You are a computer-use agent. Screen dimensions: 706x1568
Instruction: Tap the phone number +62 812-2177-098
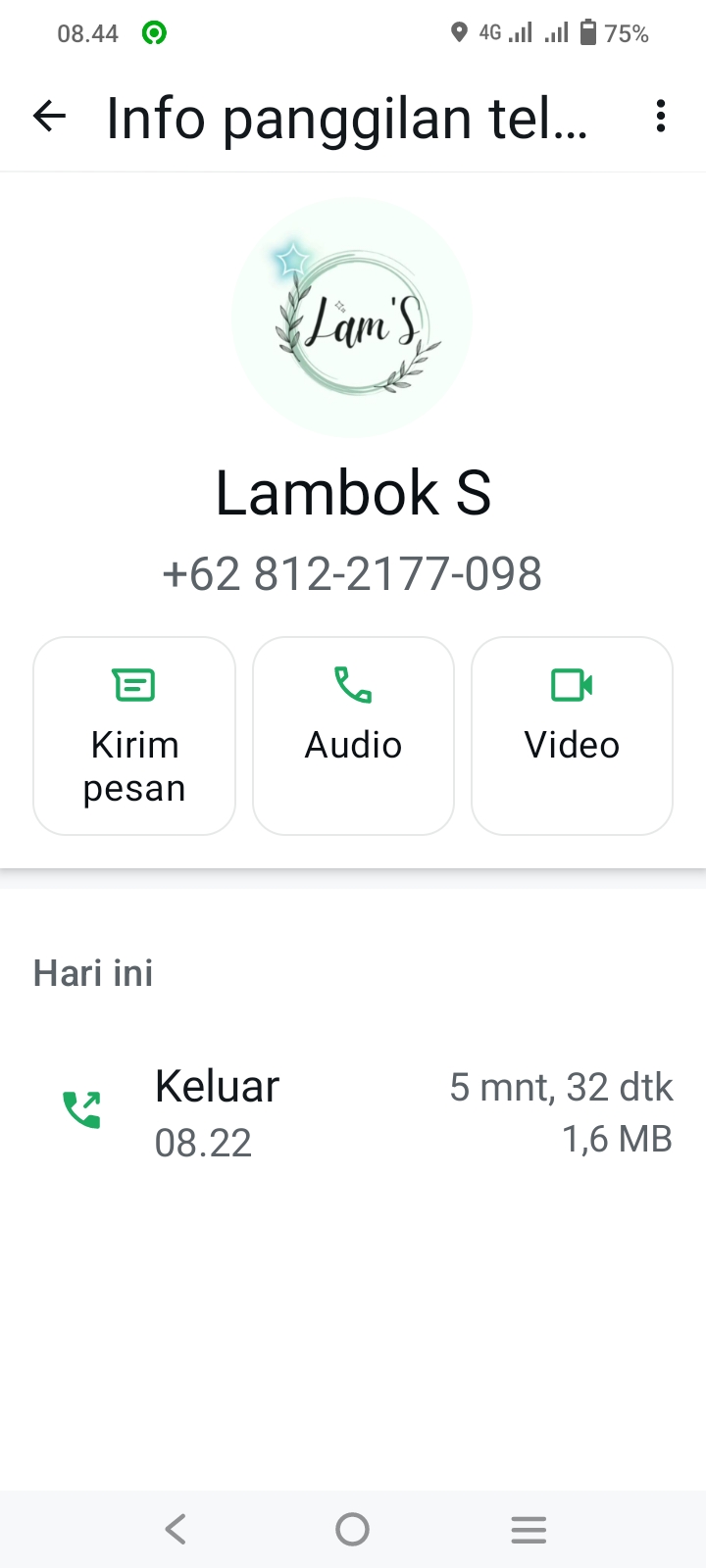pyautogui.click(x=351, y=573)
